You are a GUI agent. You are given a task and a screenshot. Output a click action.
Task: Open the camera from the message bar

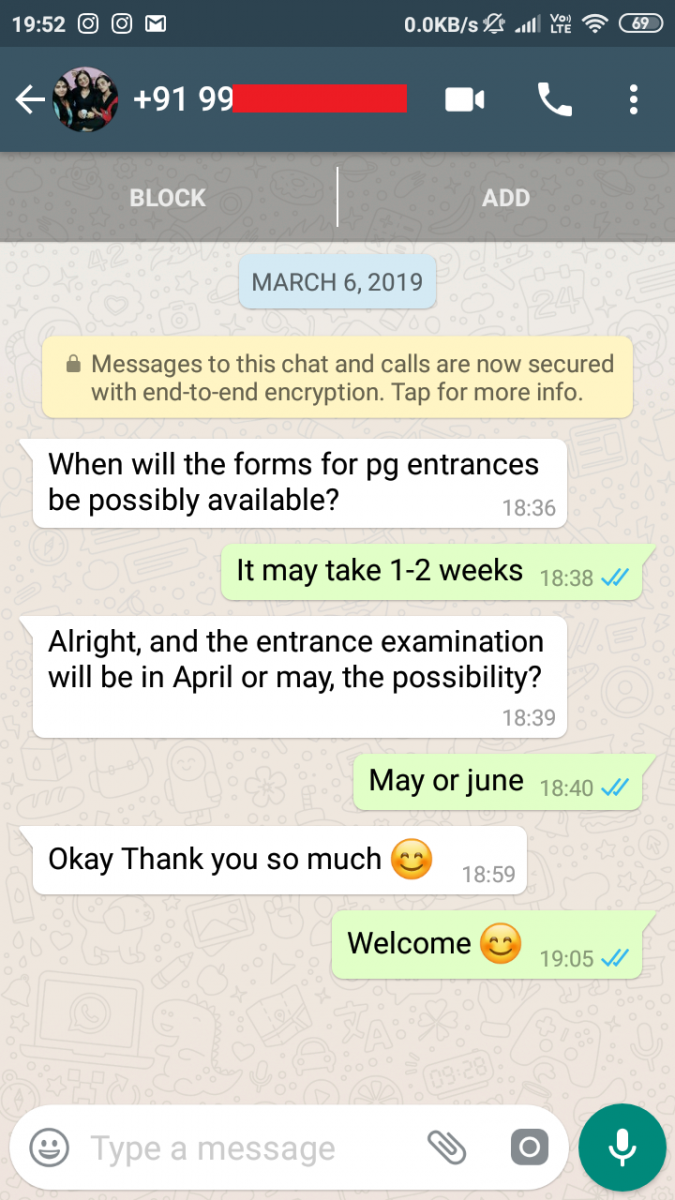[x=530, y=1148]
